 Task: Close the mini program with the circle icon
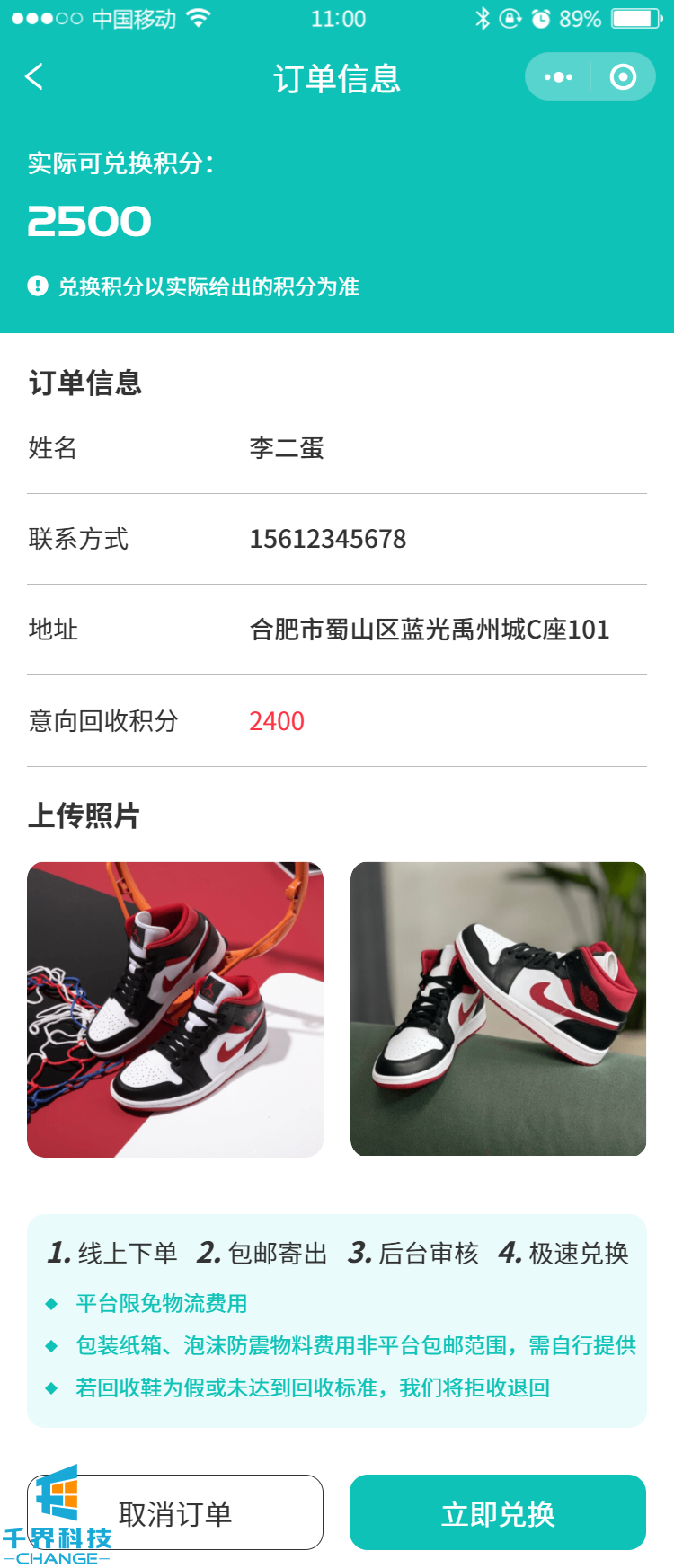(622, 77)
